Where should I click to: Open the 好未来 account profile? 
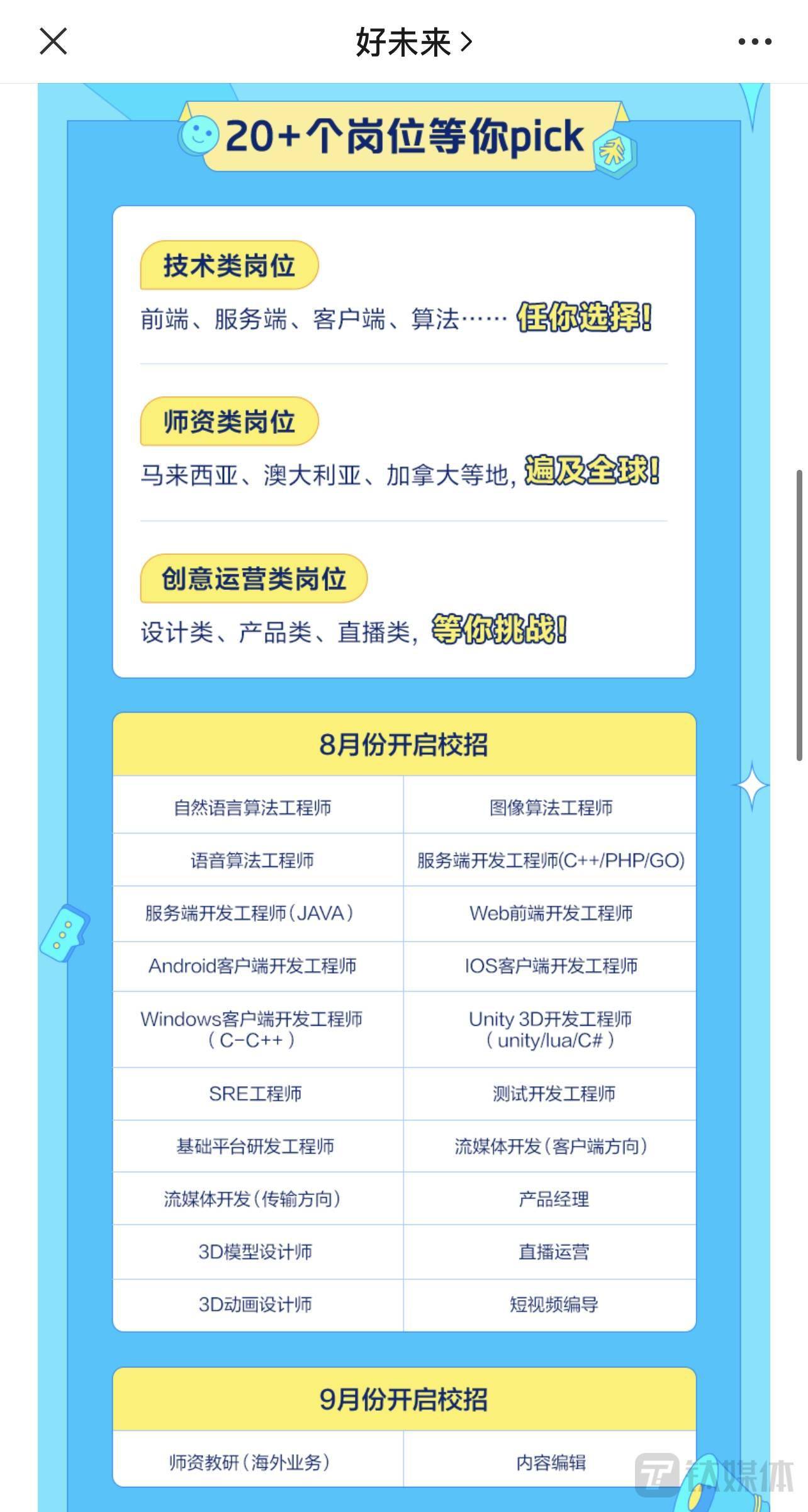pyautogui.click(x=413, y=42)
